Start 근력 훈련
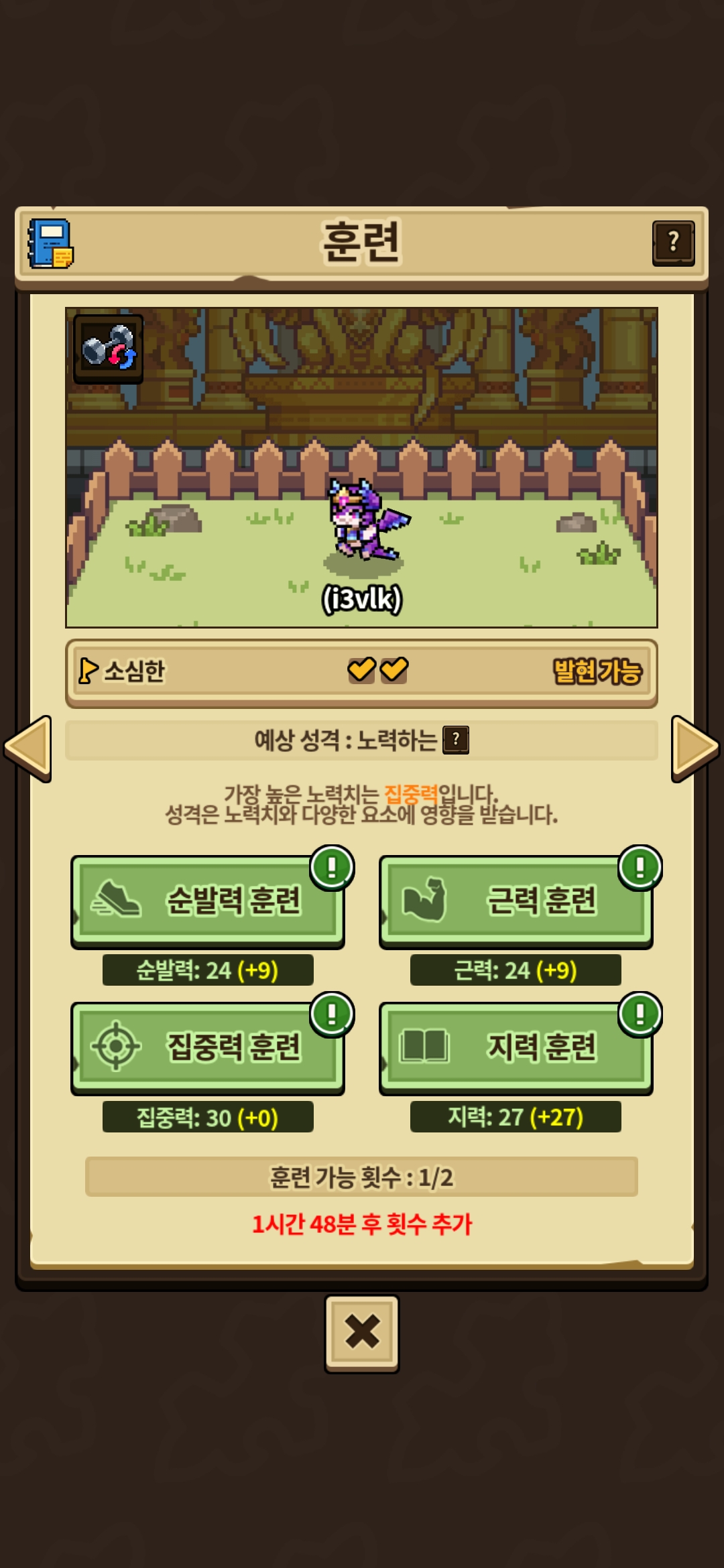This screenshot has height=1568, width=724. point(516,900)
